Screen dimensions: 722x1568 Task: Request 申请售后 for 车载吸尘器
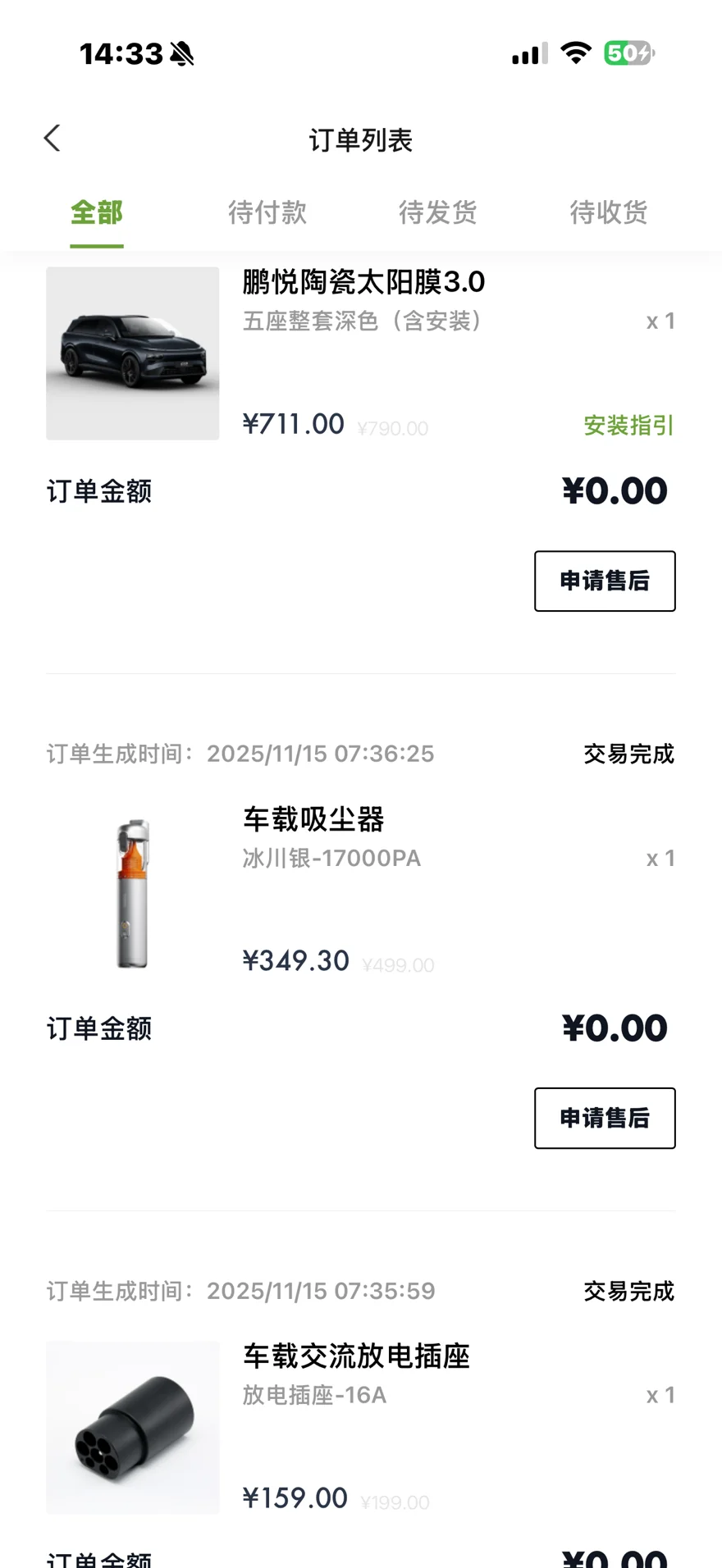[x=605, y=1119]
